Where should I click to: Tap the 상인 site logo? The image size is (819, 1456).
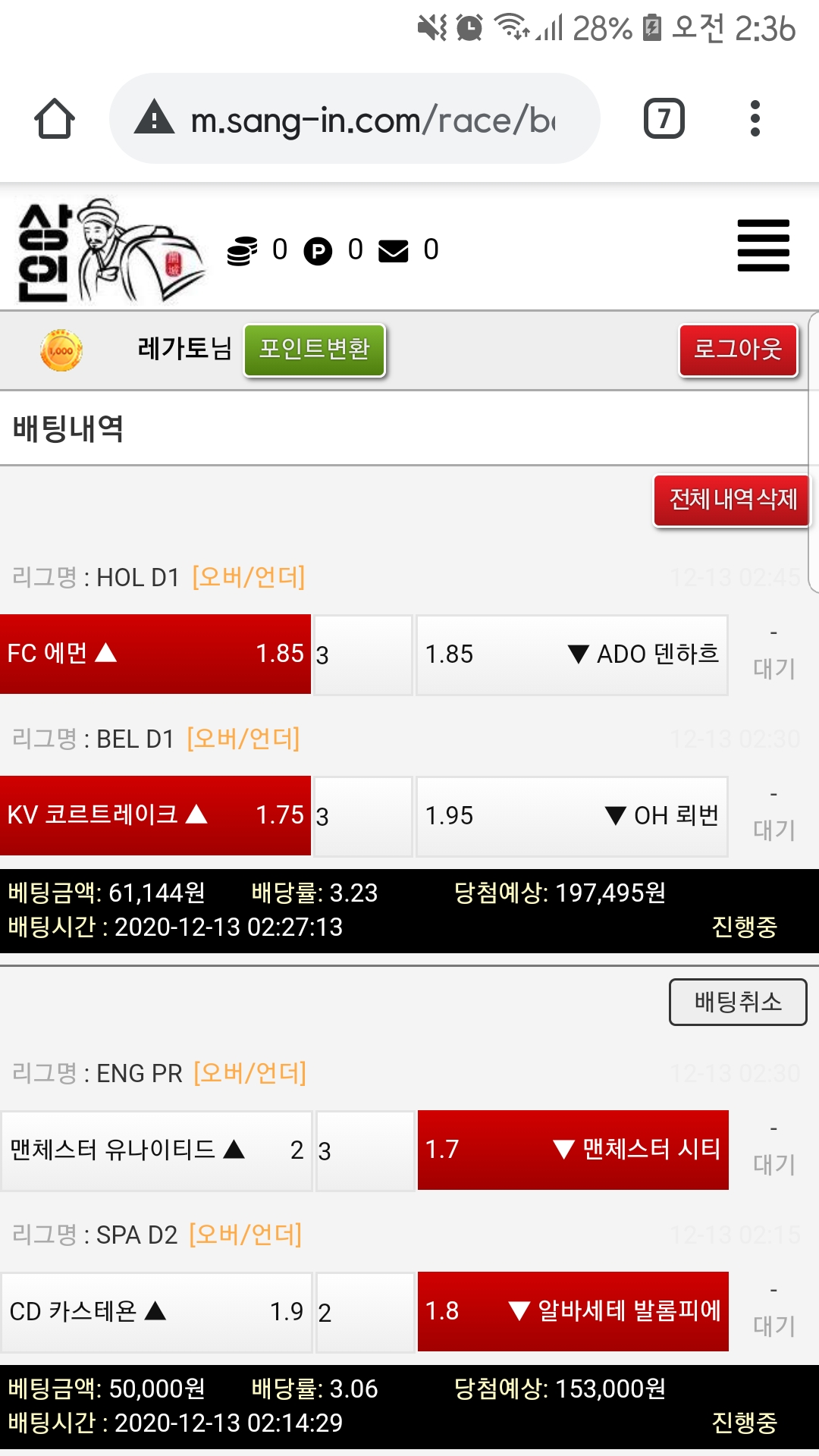point(110,250)
